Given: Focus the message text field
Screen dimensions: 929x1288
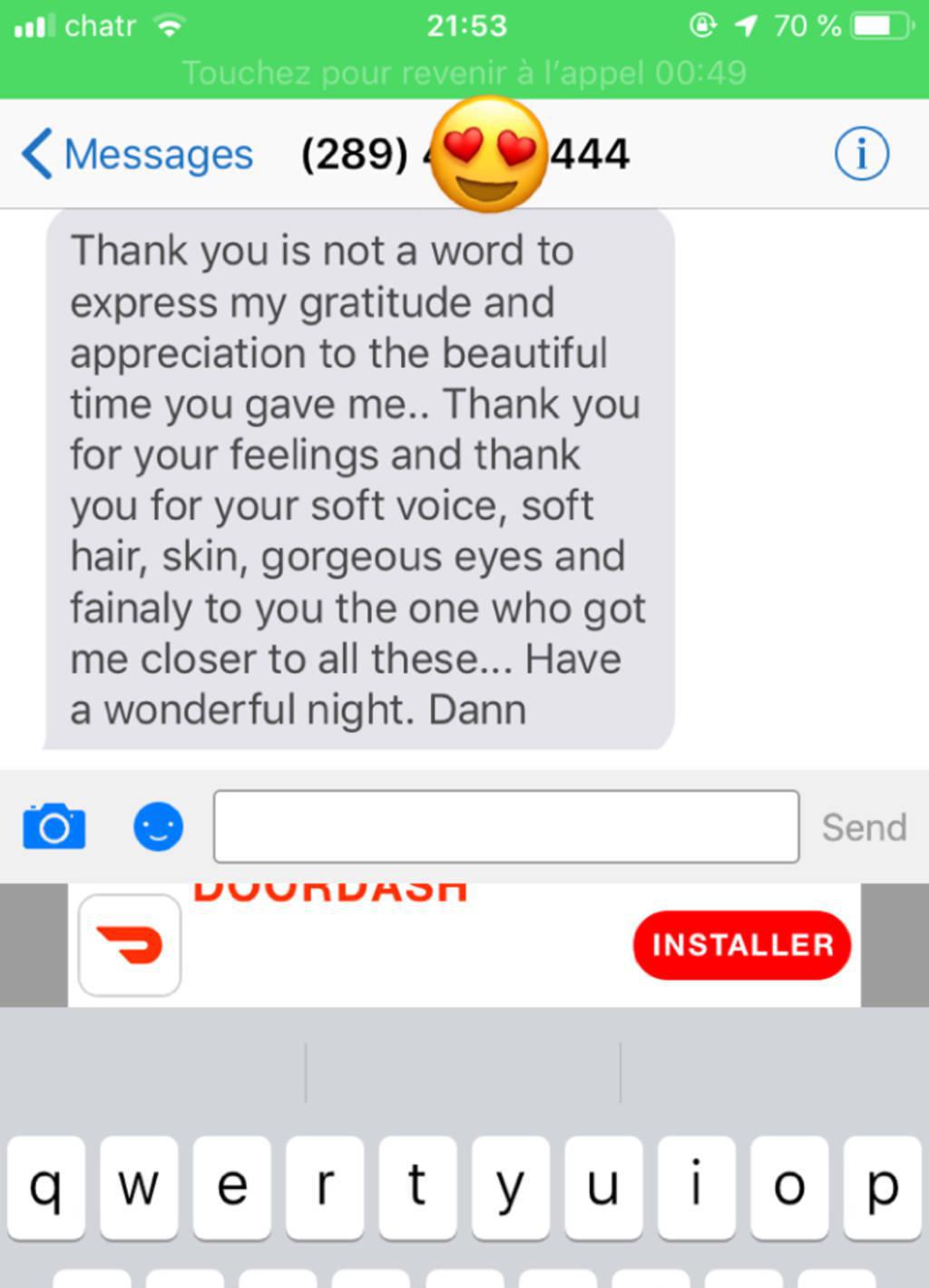Looking at the screenshot, I should [506, 826].
